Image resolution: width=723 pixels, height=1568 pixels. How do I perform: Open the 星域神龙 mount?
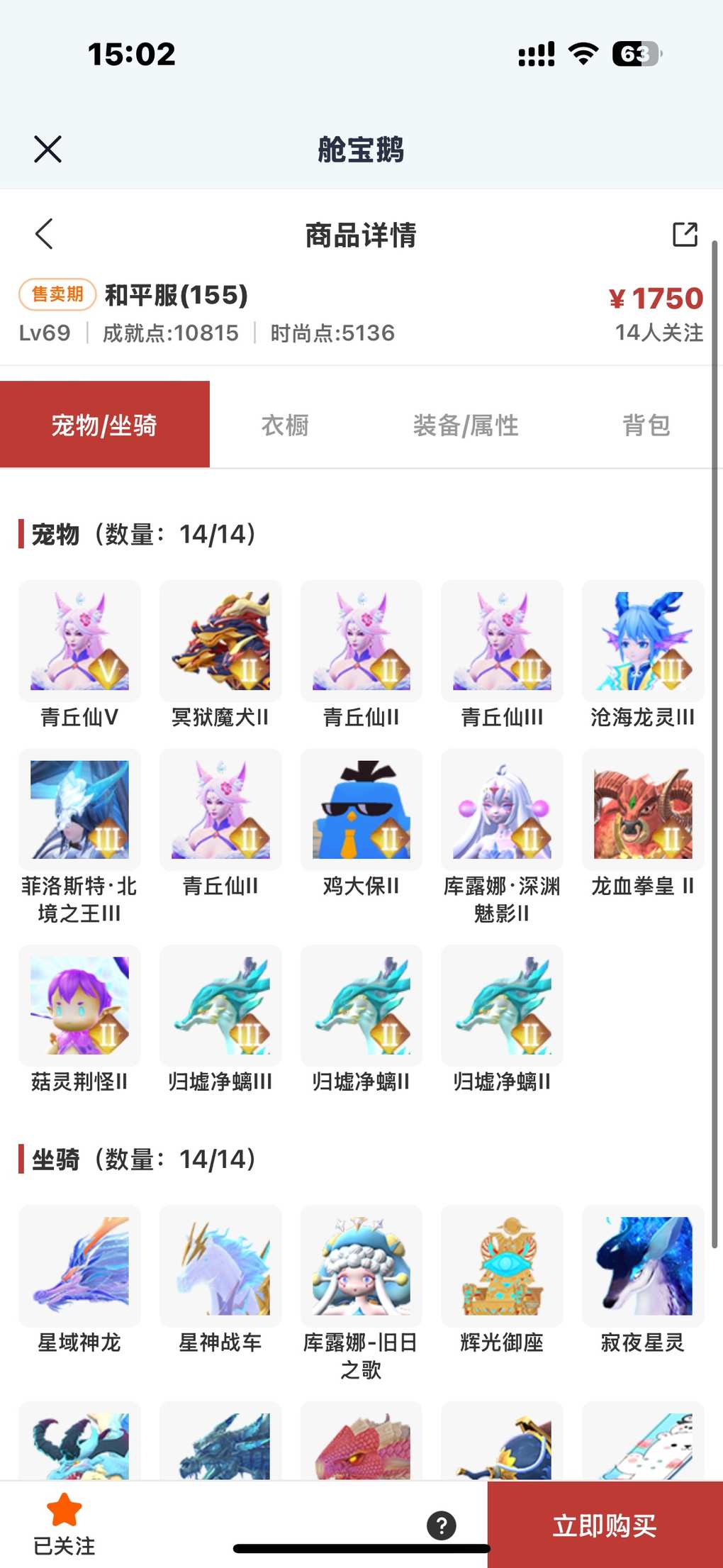point(79,1266)
